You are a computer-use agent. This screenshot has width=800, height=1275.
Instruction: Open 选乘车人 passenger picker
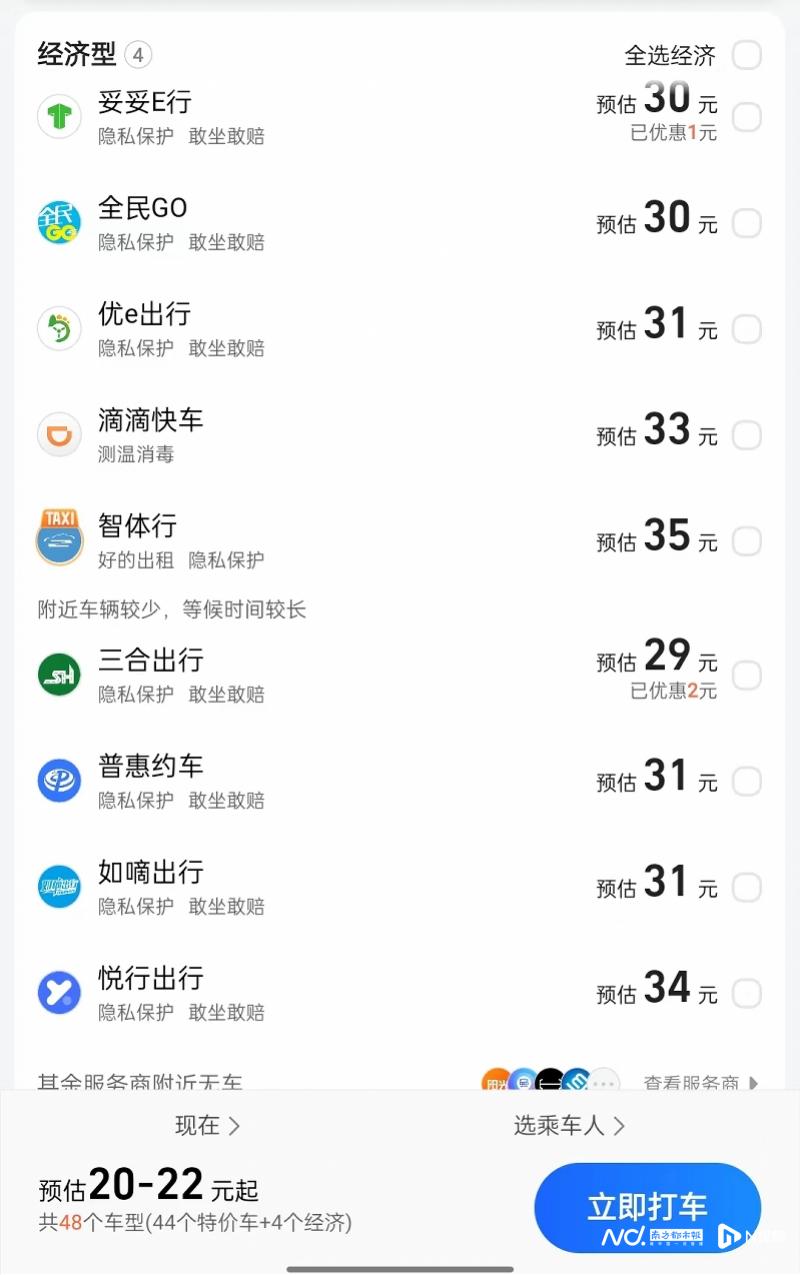[x=568, y=1126]
